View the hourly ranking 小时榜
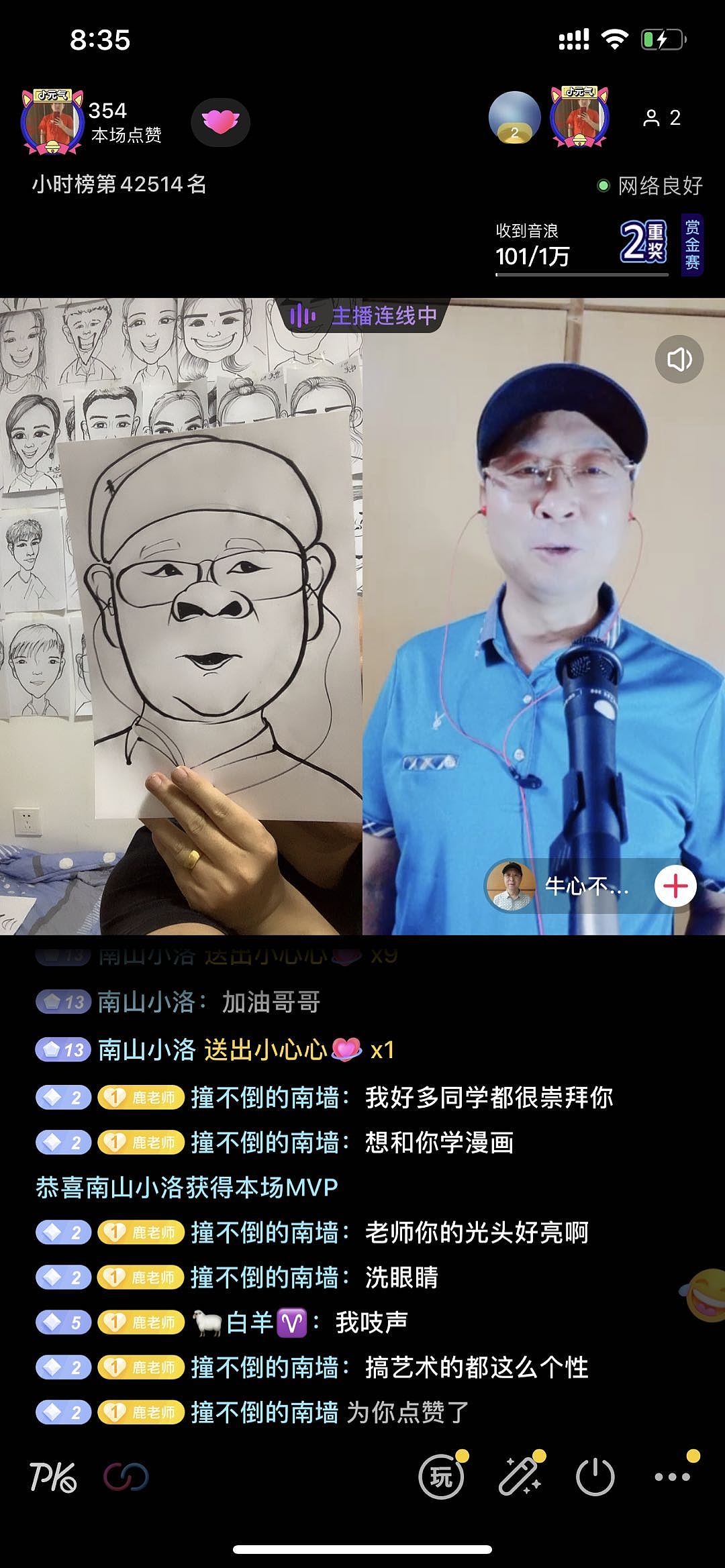 click(x=119, y=184)
